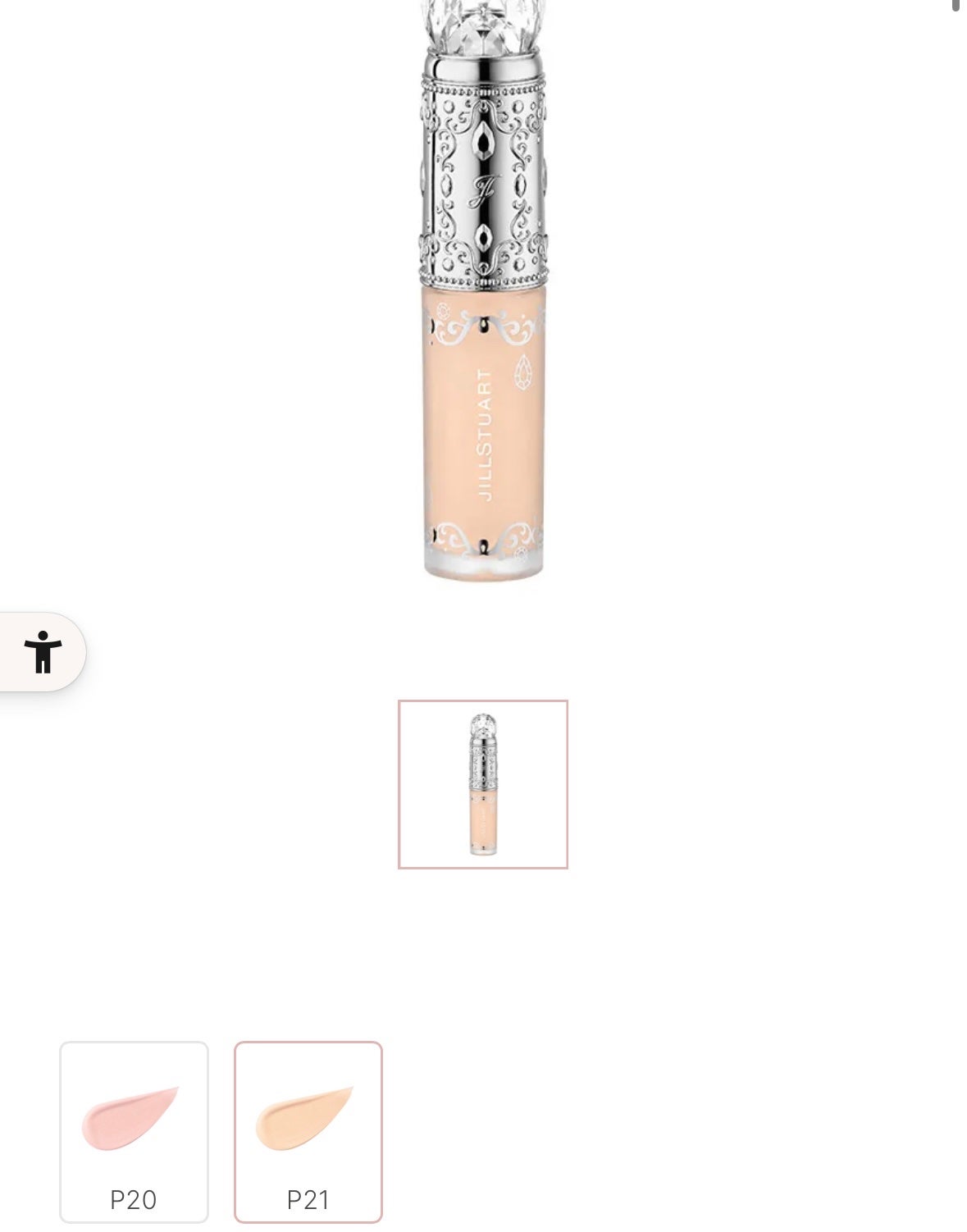Choose the P21 beige shade
The width and height of the screenshot is (967, 1232).
tap(308, 1132)
